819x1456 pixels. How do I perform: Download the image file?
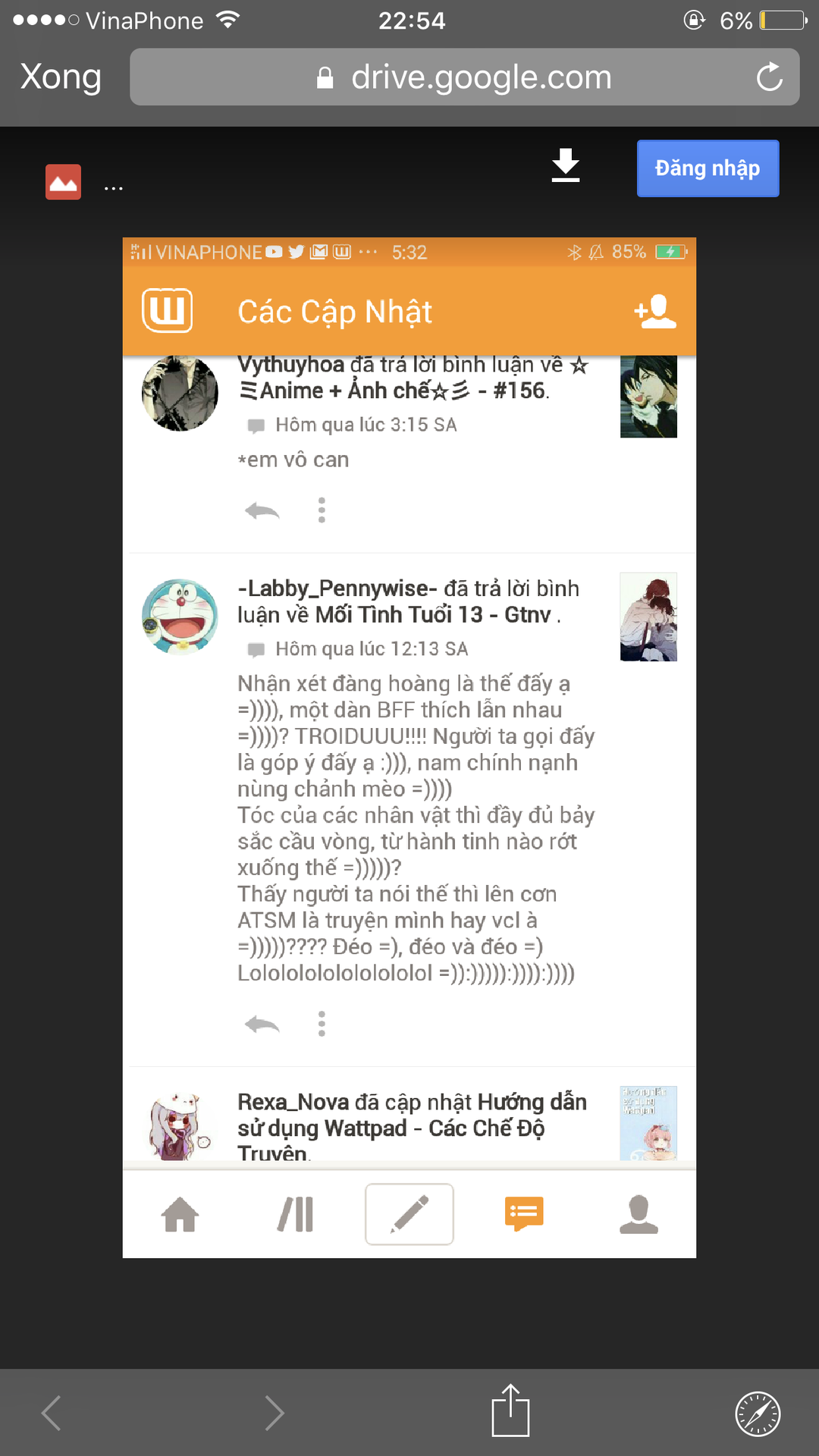click(x=566, y=166)
